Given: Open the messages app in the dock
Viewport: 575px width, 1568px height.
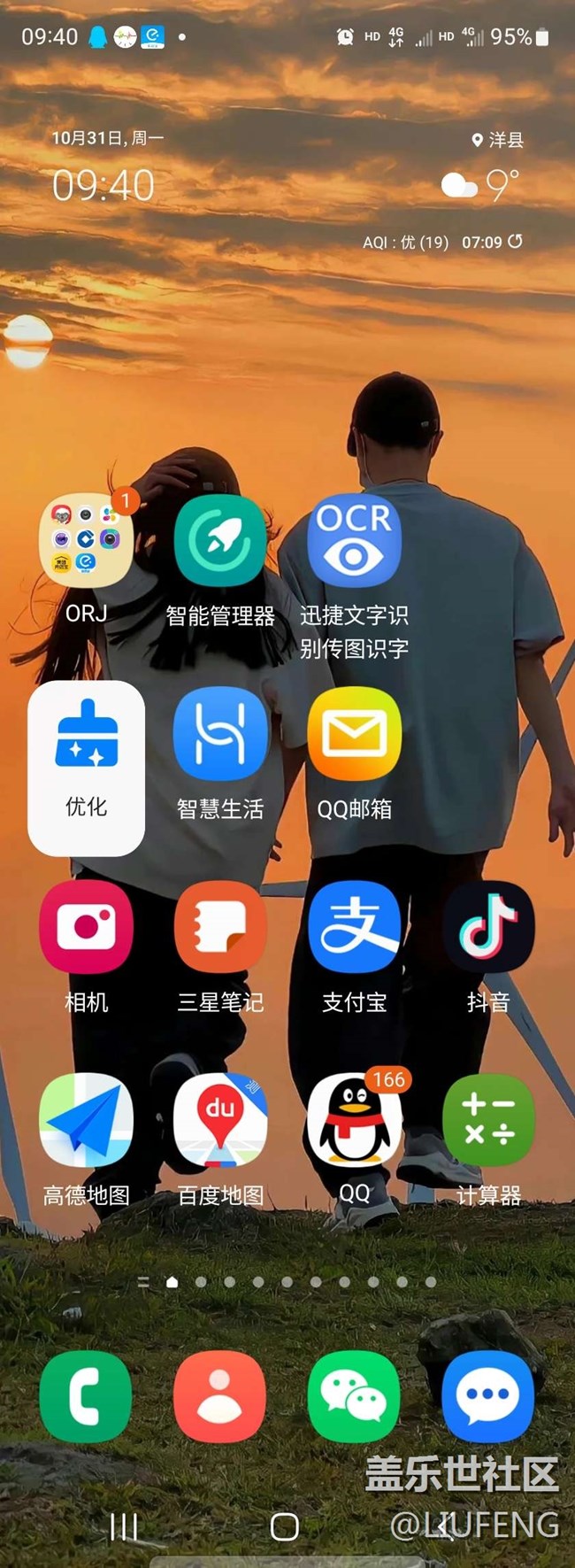Looking at the screenshot, I should click(488, 1396).
